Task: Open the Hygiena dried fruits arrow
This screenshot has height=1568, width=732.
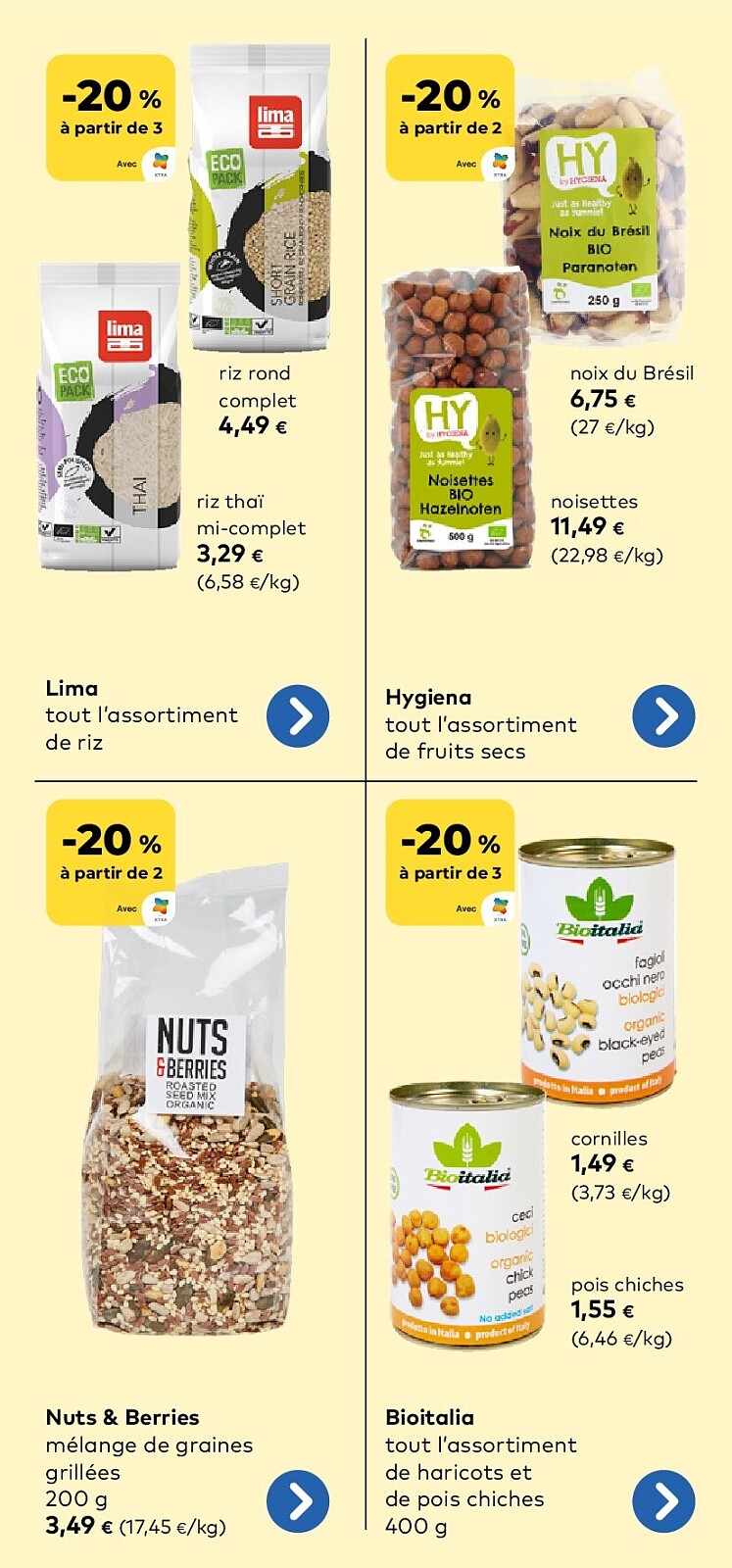Action: coord(663,716)
